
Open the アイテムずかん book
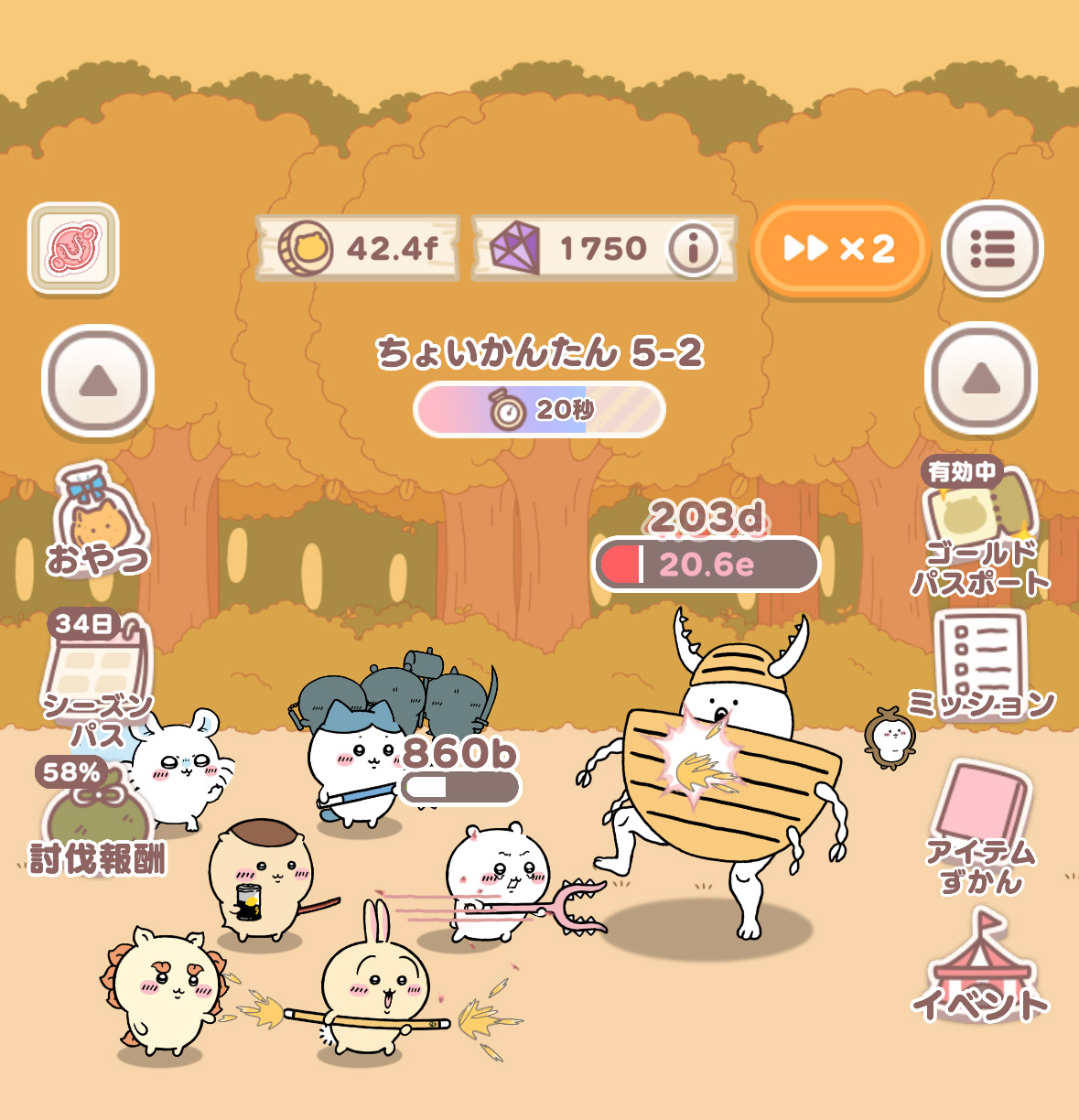(981, 824)
